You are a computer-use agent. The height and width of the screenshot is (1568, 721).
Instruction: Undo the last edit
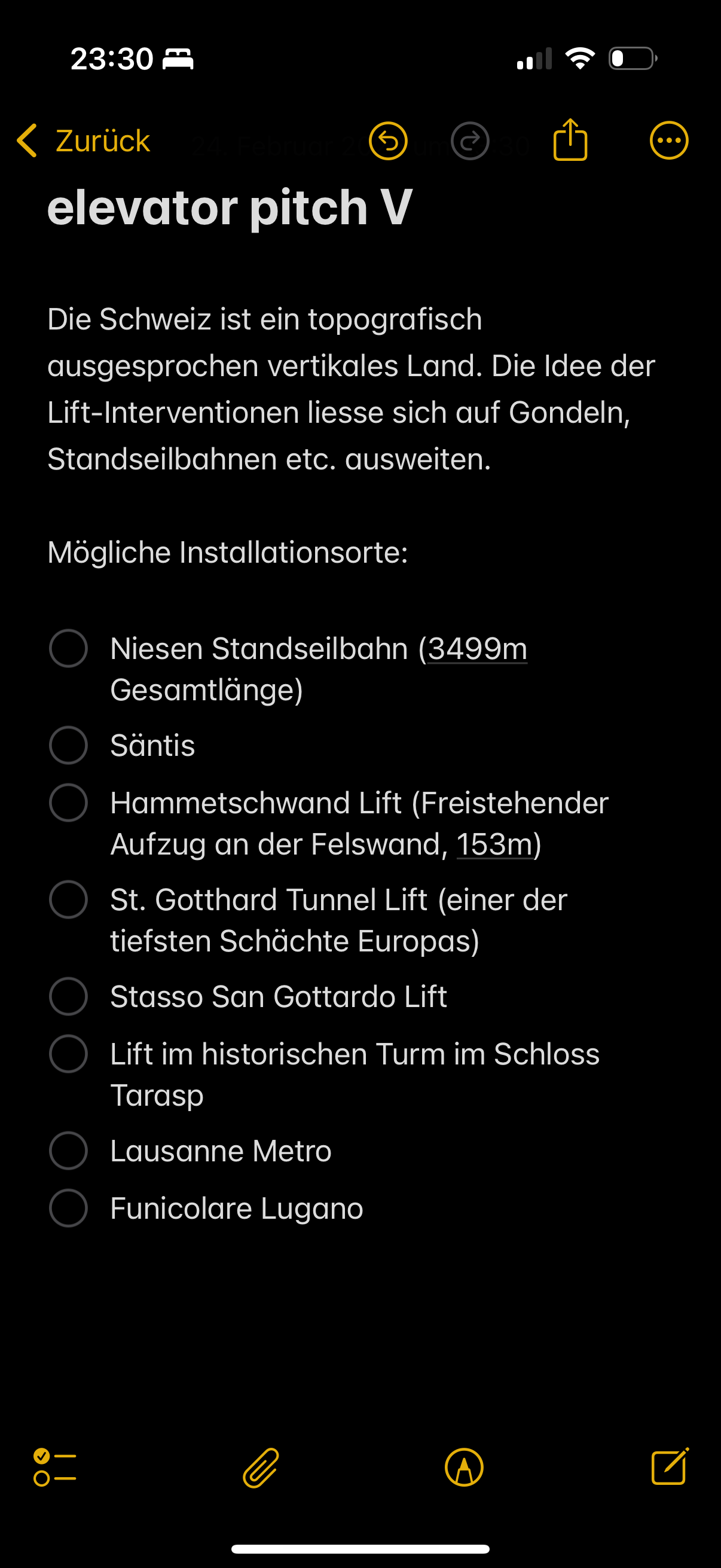pos(388,141)
